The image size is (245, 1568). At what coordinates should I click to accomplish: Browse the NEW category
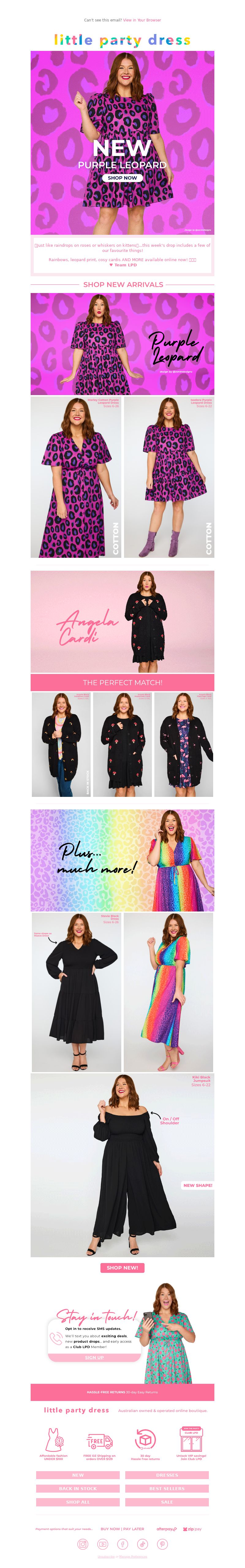pos(78,1475)
